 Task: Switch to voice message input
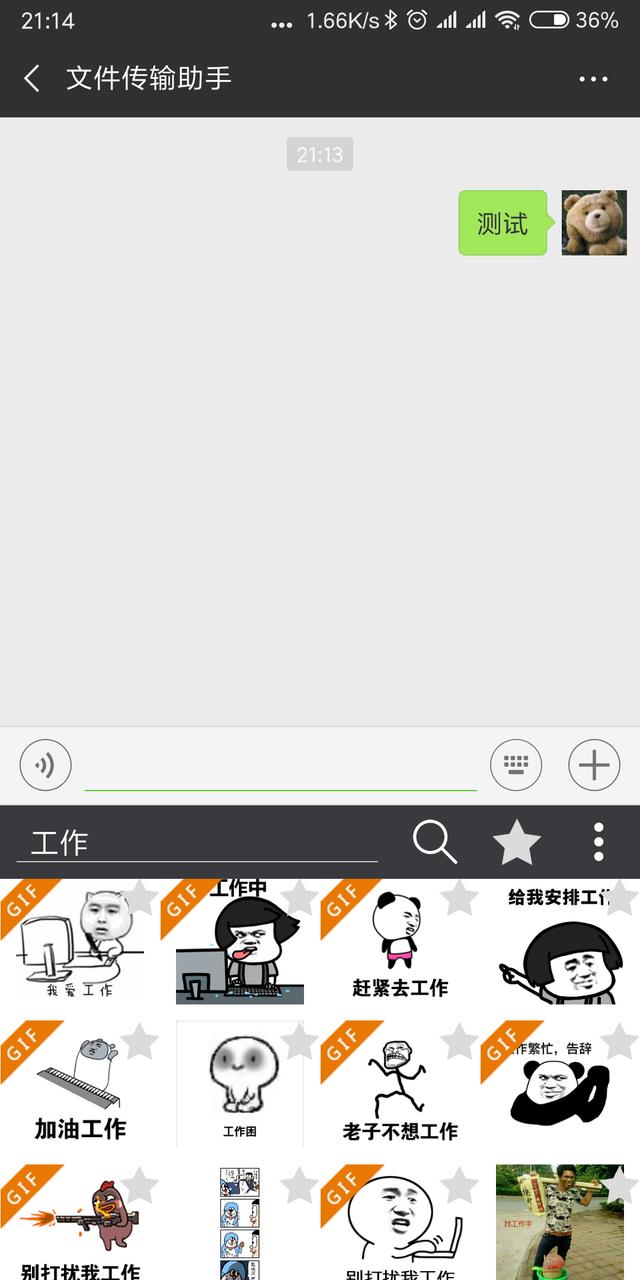[45, 766]
